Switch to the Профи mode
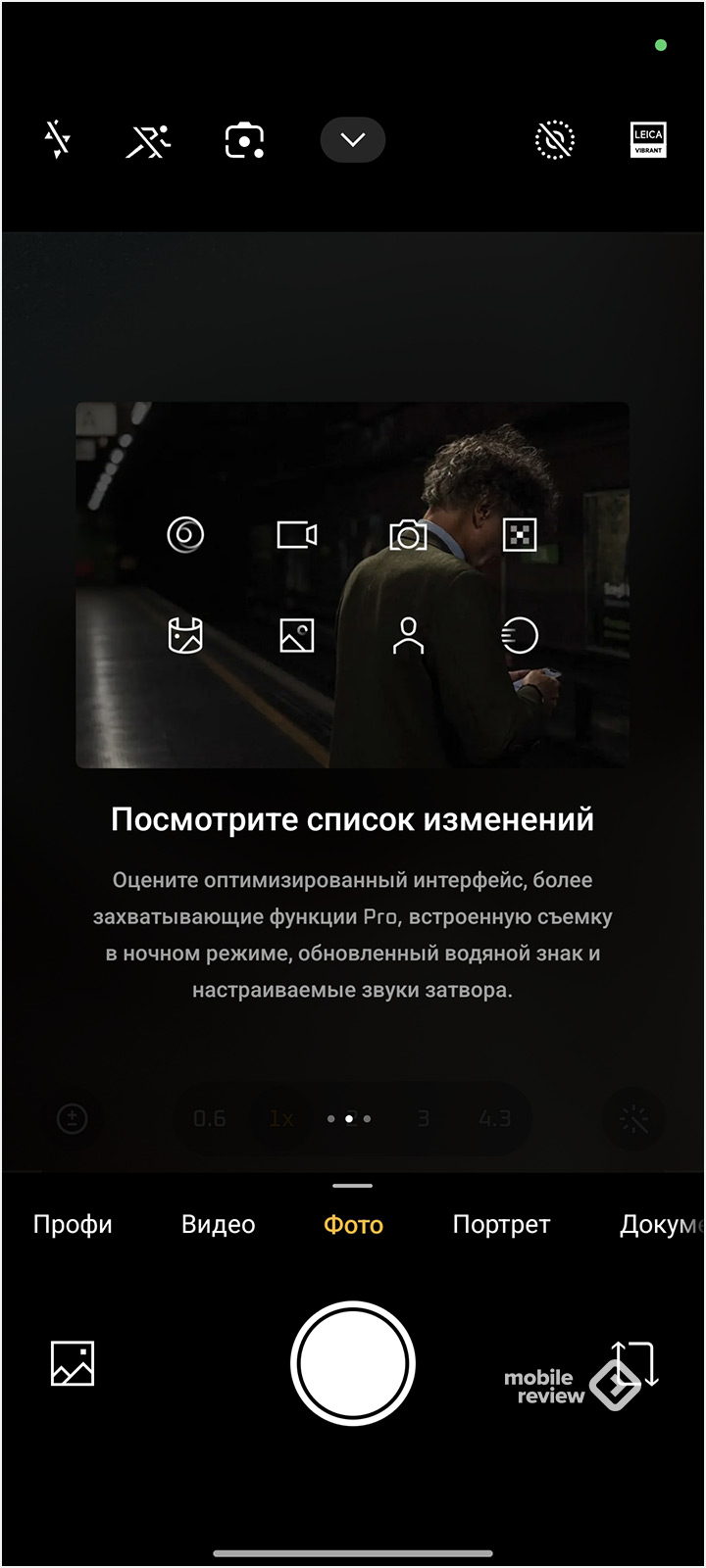 (73, 1224)
